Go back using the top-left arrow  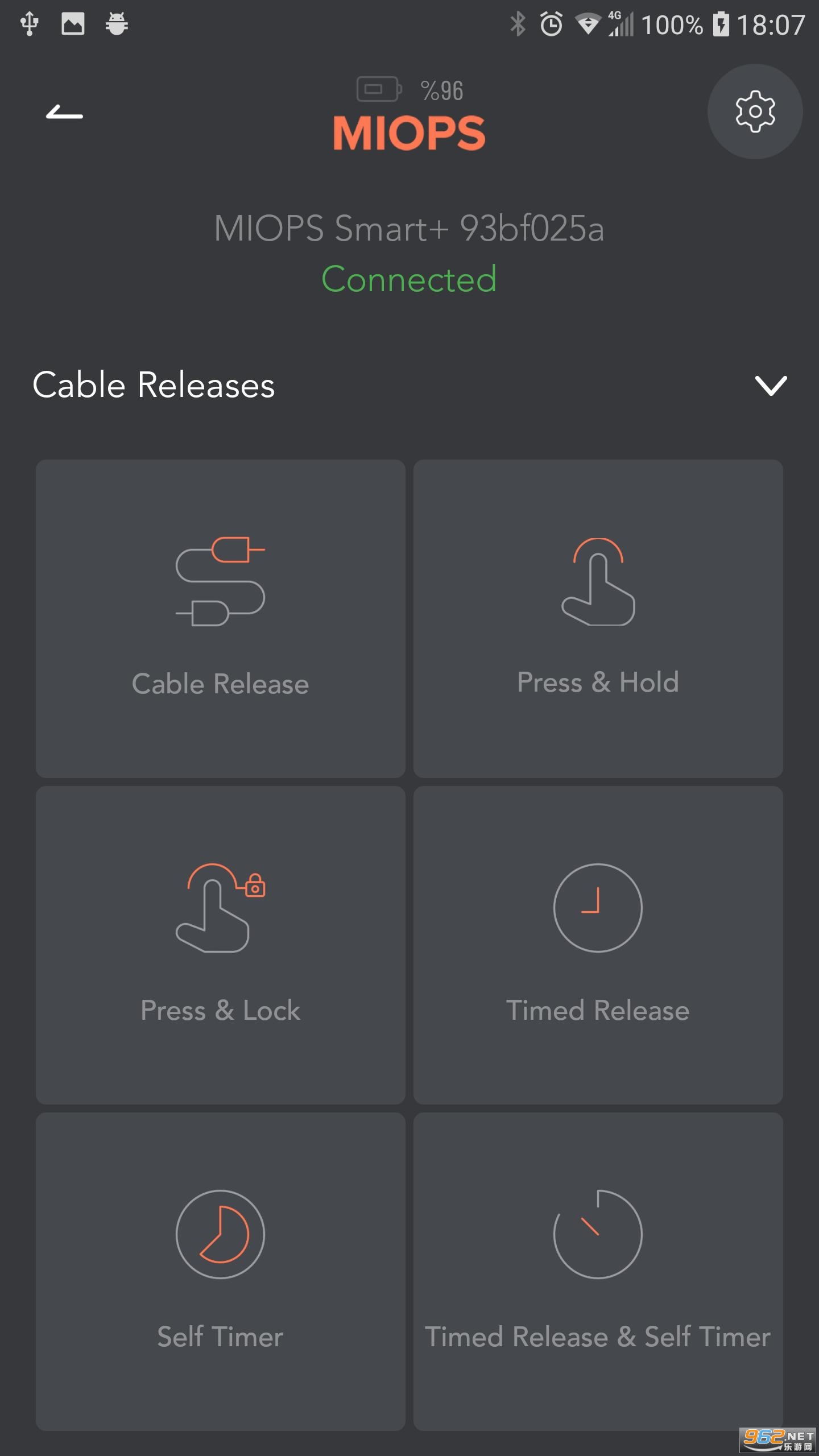(x=64, y=112)
